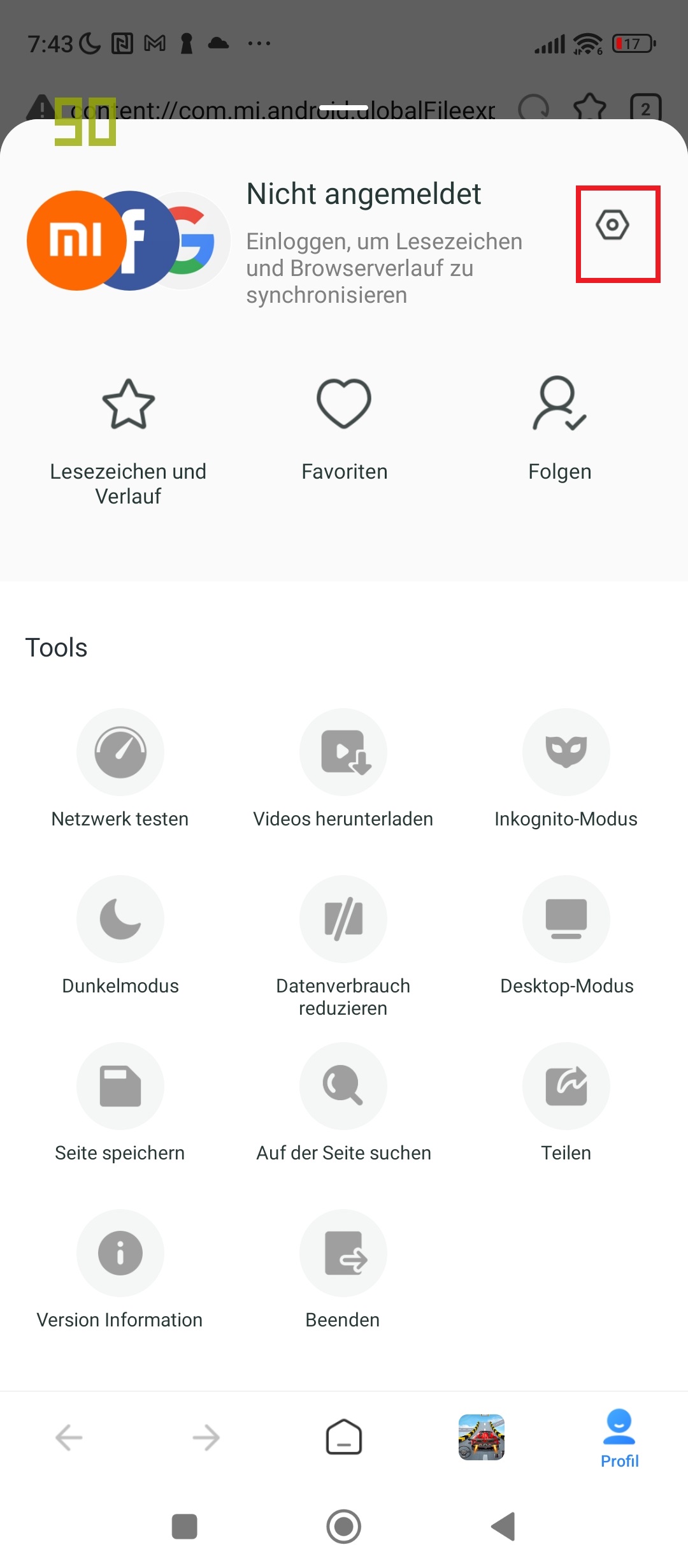The width and height of the screenshot is (688, 1568).
Task: Tap the system back triangle button
Action: point(503,1527)
